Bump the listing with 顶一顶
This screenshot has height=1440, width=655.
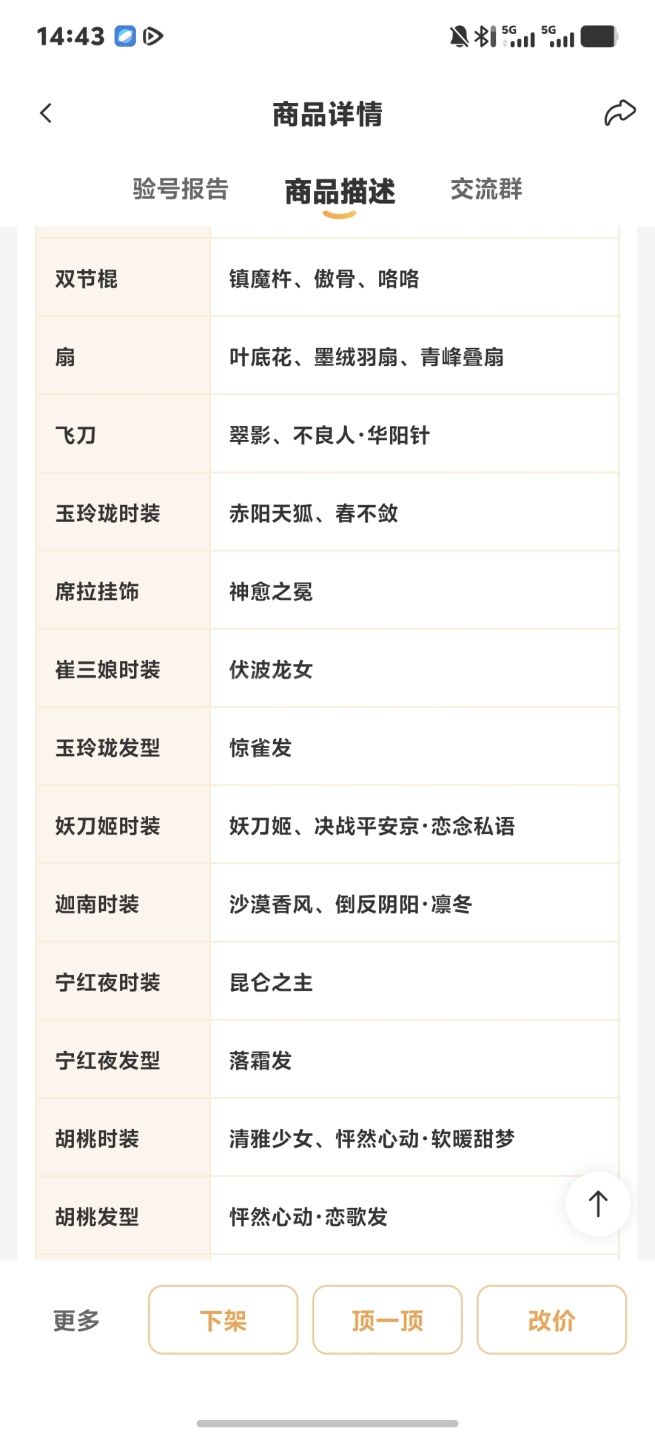click(x=387, y=1320)
